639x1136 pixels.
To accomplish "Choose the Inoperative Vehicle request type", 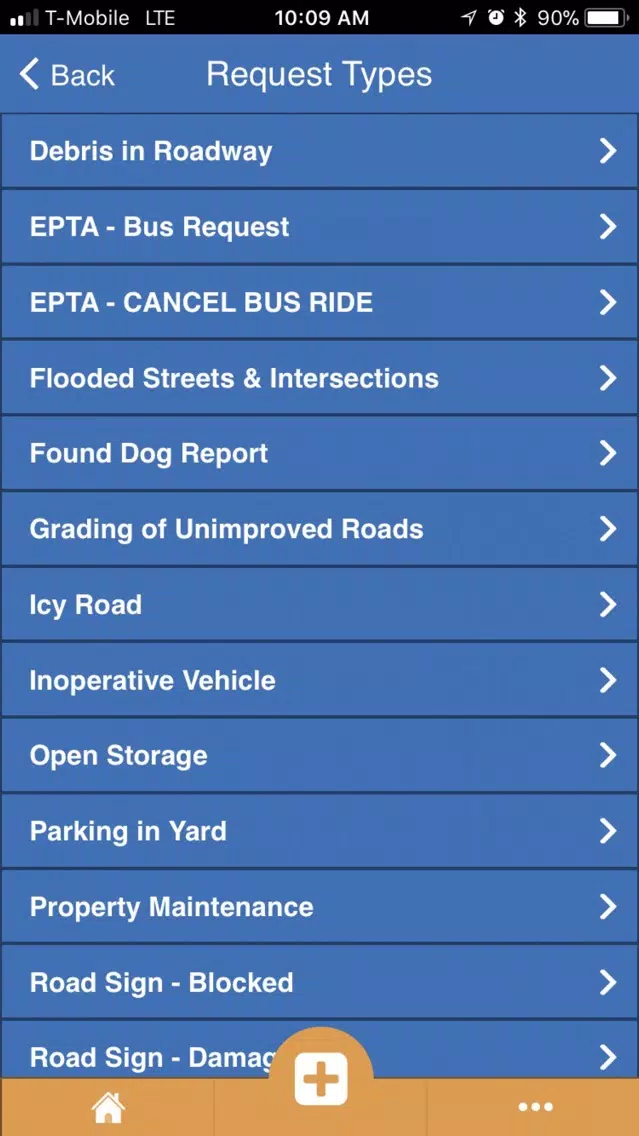I will 320,680.
